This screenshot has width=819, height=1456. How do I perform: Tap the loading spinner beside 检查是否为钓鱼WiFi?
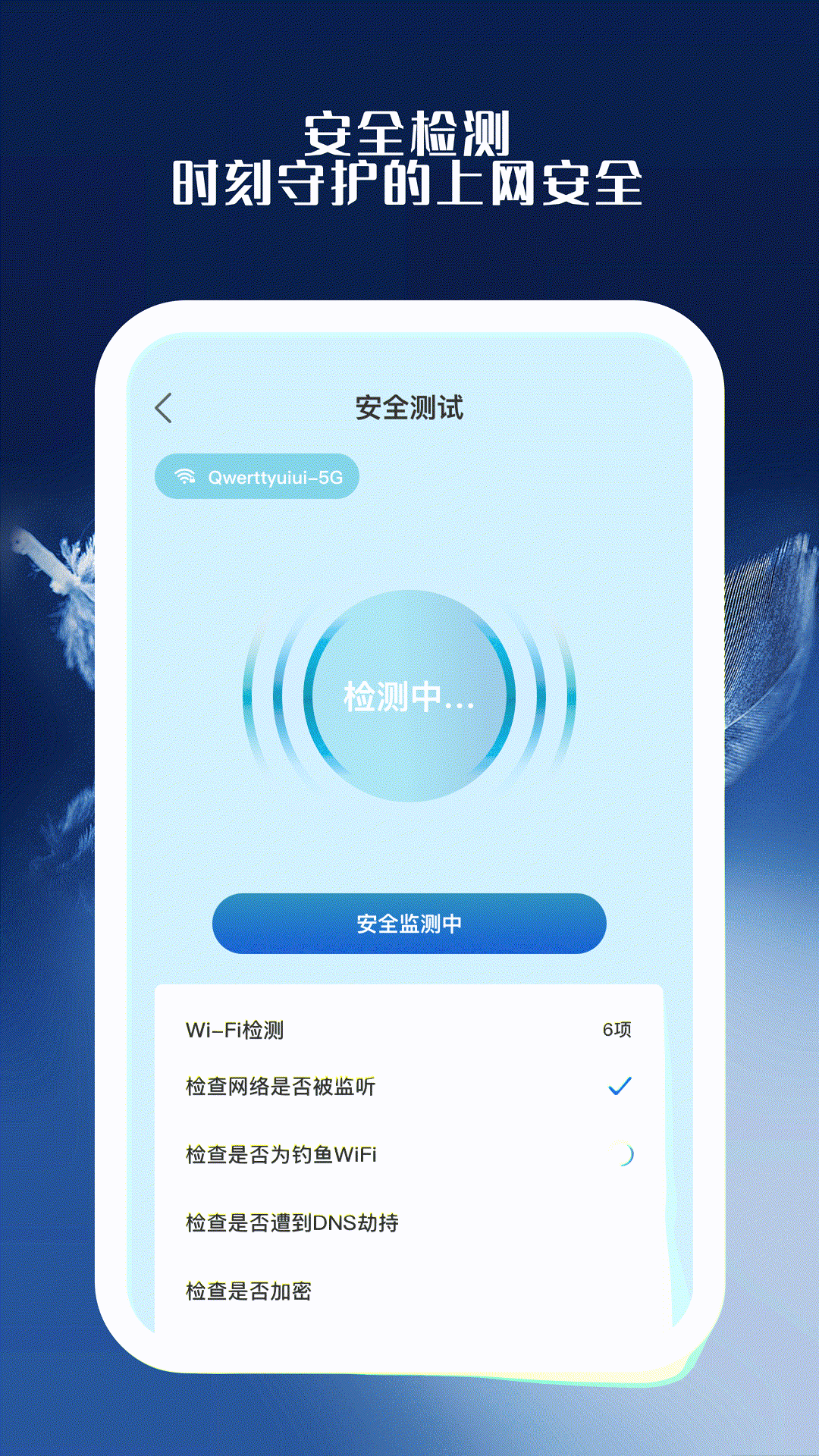623,1155
